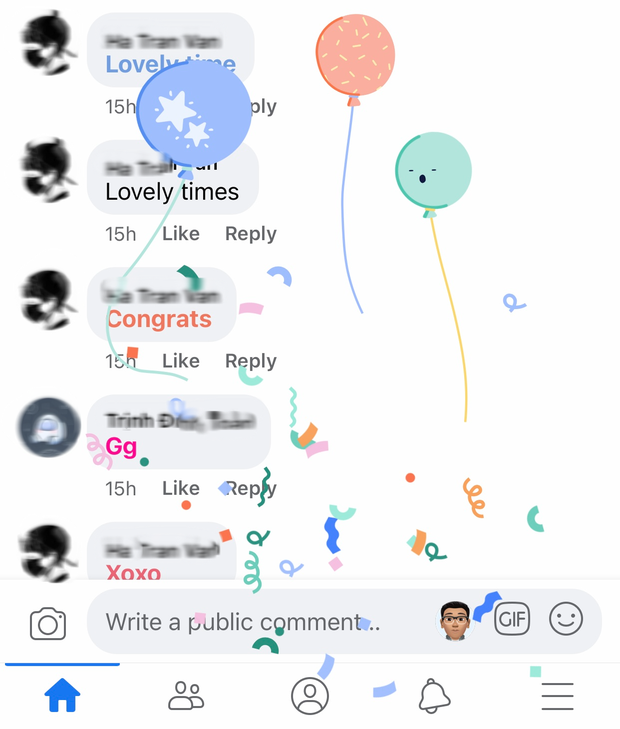Viewport: 620px width, 729px height.
Task: Switch to the Friends tab
Action: [186, 695]
